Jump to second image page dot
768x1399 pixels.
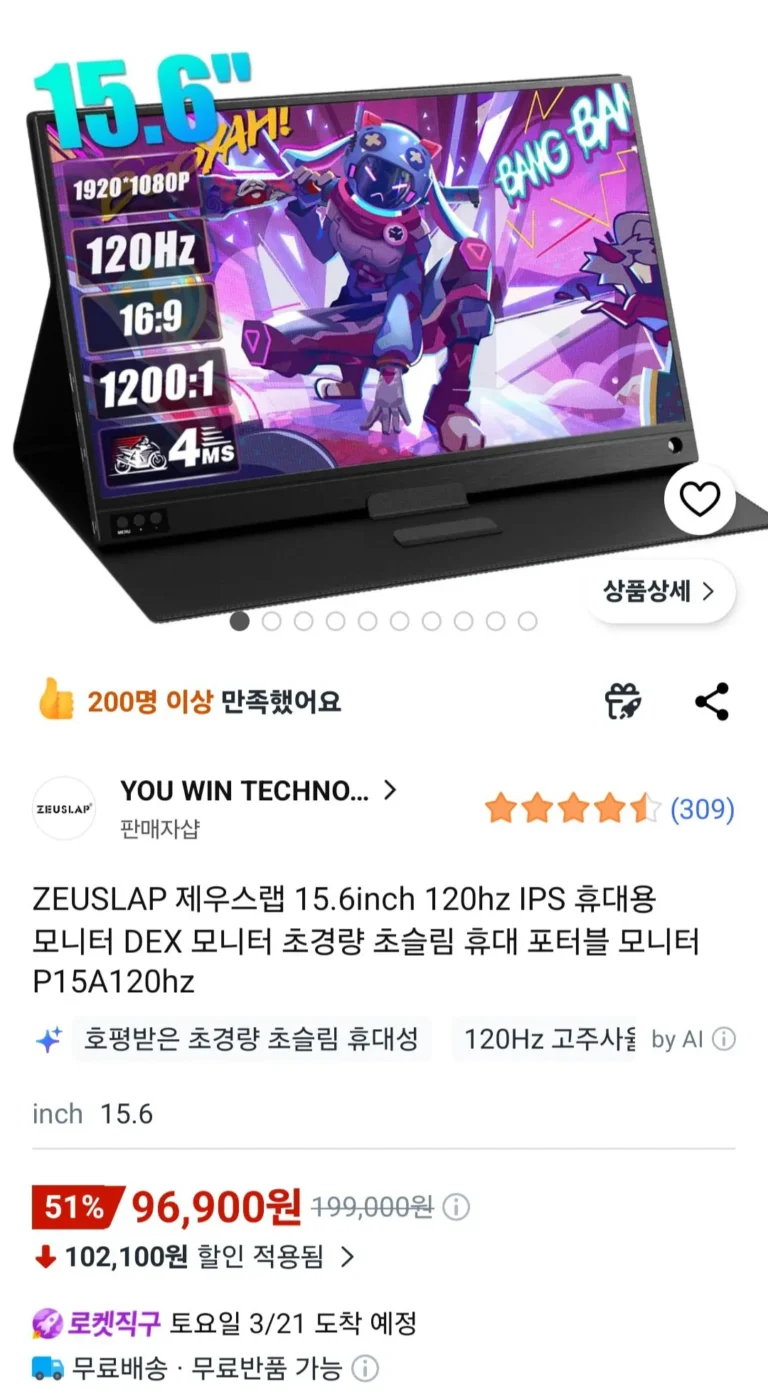click(x=272, y=621)
